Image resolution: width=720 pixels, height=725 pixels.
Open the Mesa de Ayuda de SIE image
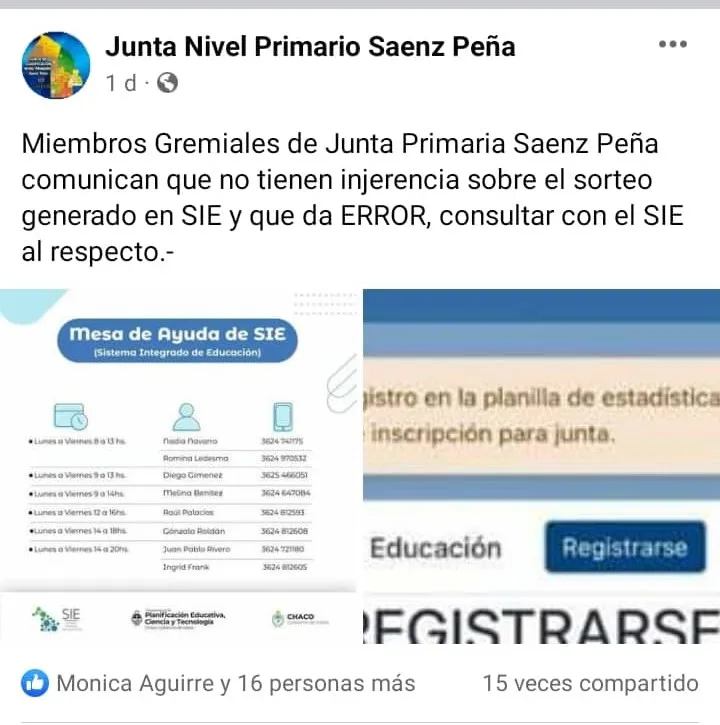click(x=178, y=465)
